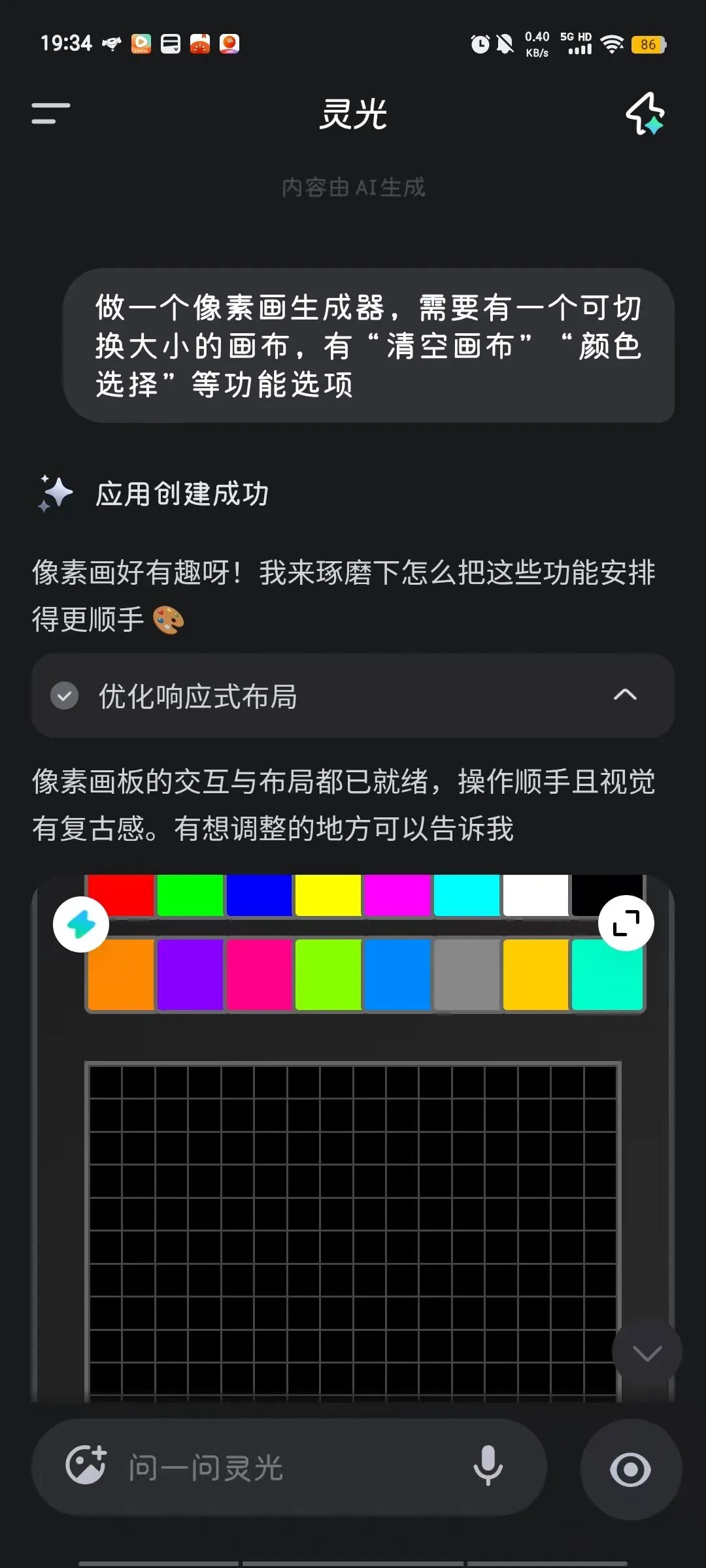Select the red color swatch
Image resolution: width=706 pixels, height=1568 pixels.
(121, 895)
